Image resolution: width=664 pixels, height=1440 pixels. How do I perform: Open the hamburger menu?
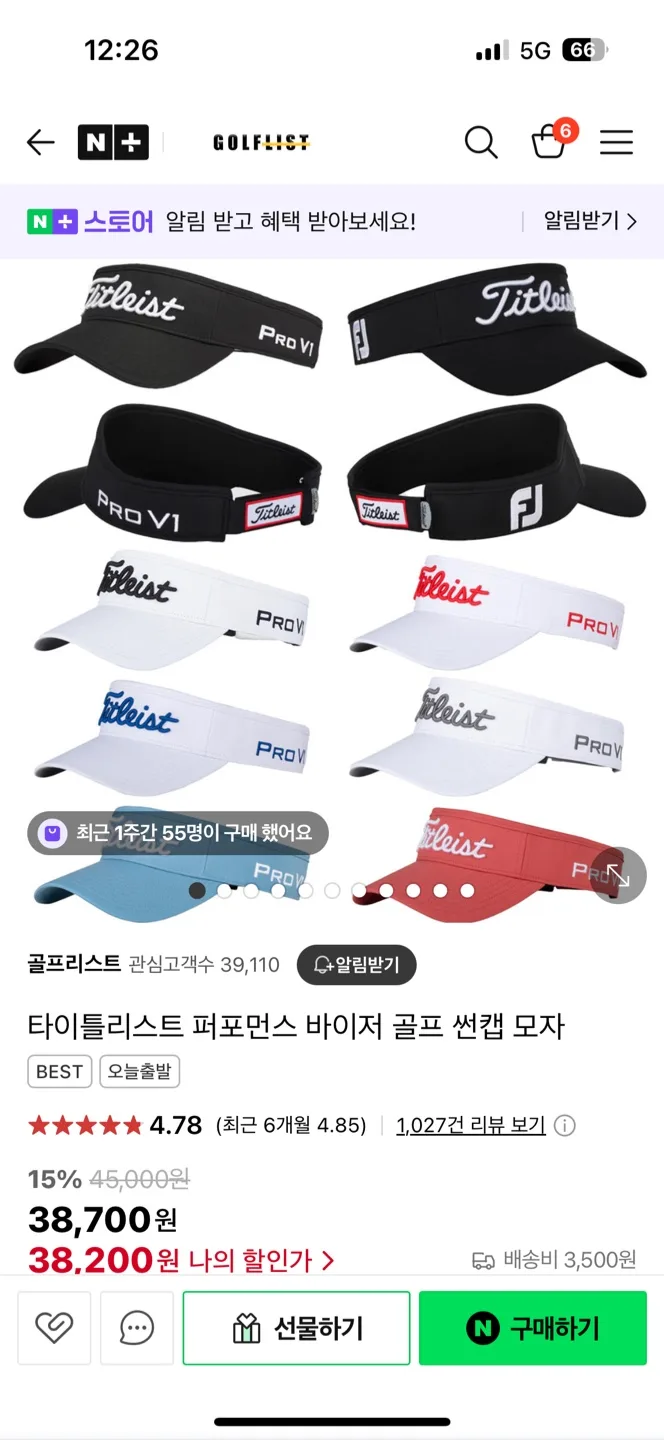pos(616,143)
